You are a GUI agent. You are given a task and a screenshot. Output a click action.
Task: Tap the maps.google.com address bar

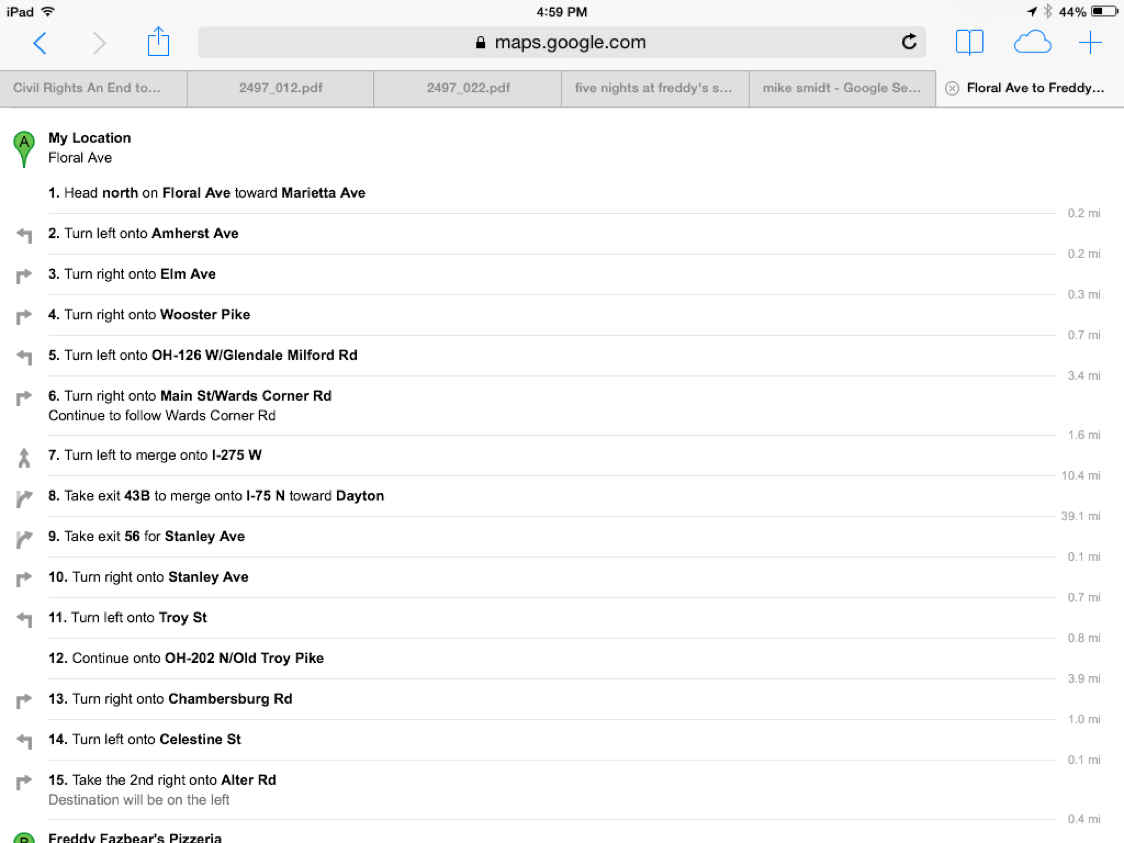(560, 43)
